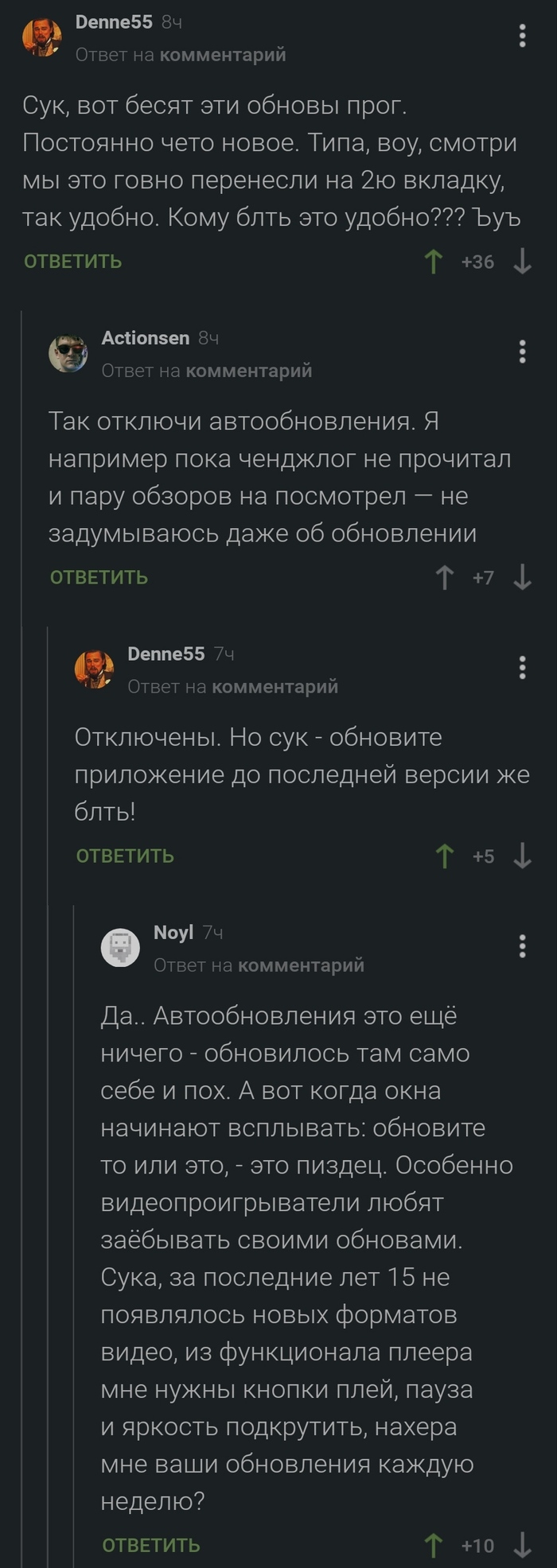Upvote Denne55's comment rated +5

[x=445, y=856]
